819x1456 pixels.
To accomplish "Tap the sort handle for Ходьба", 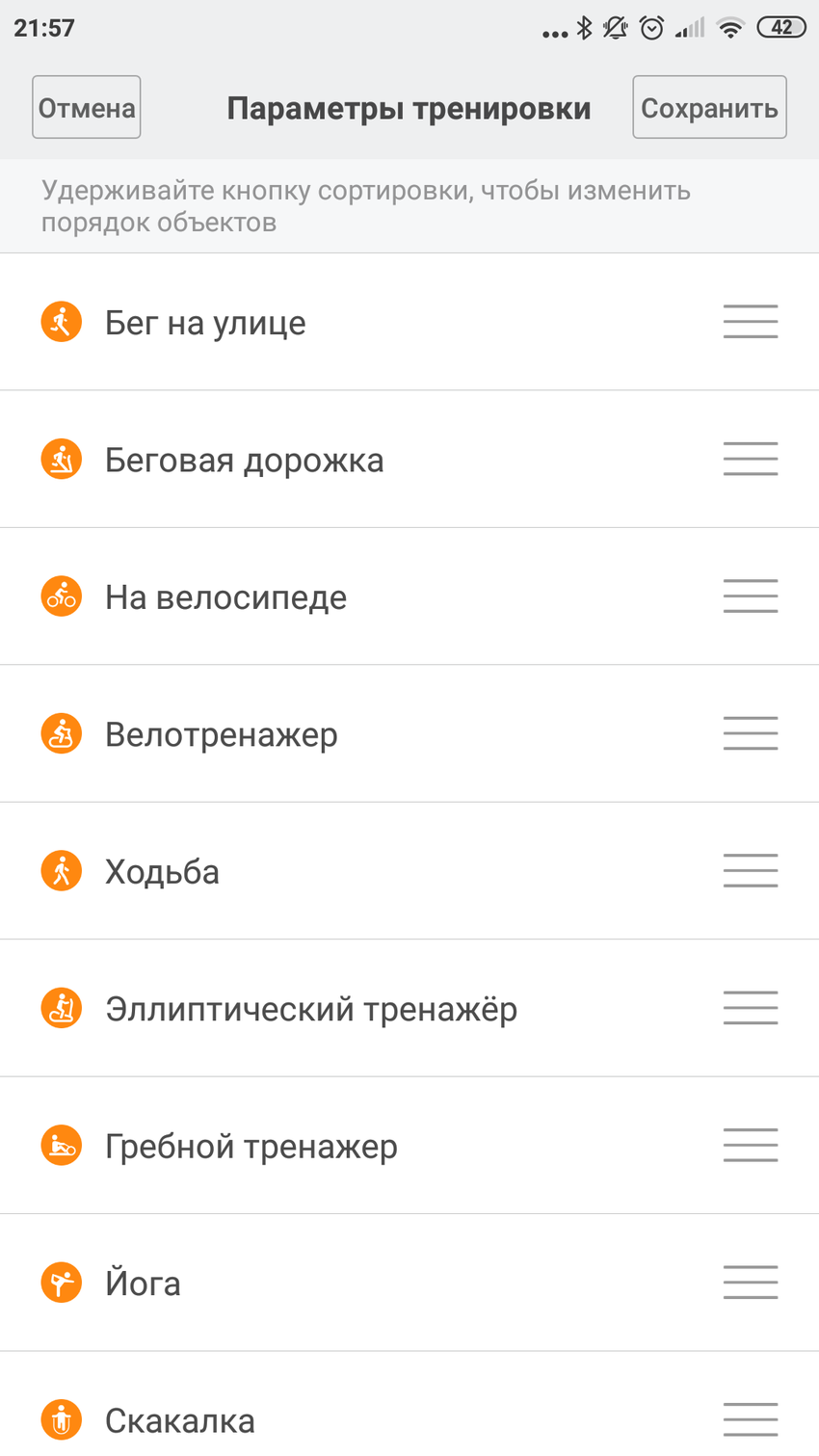I will (x=751, y=871).
